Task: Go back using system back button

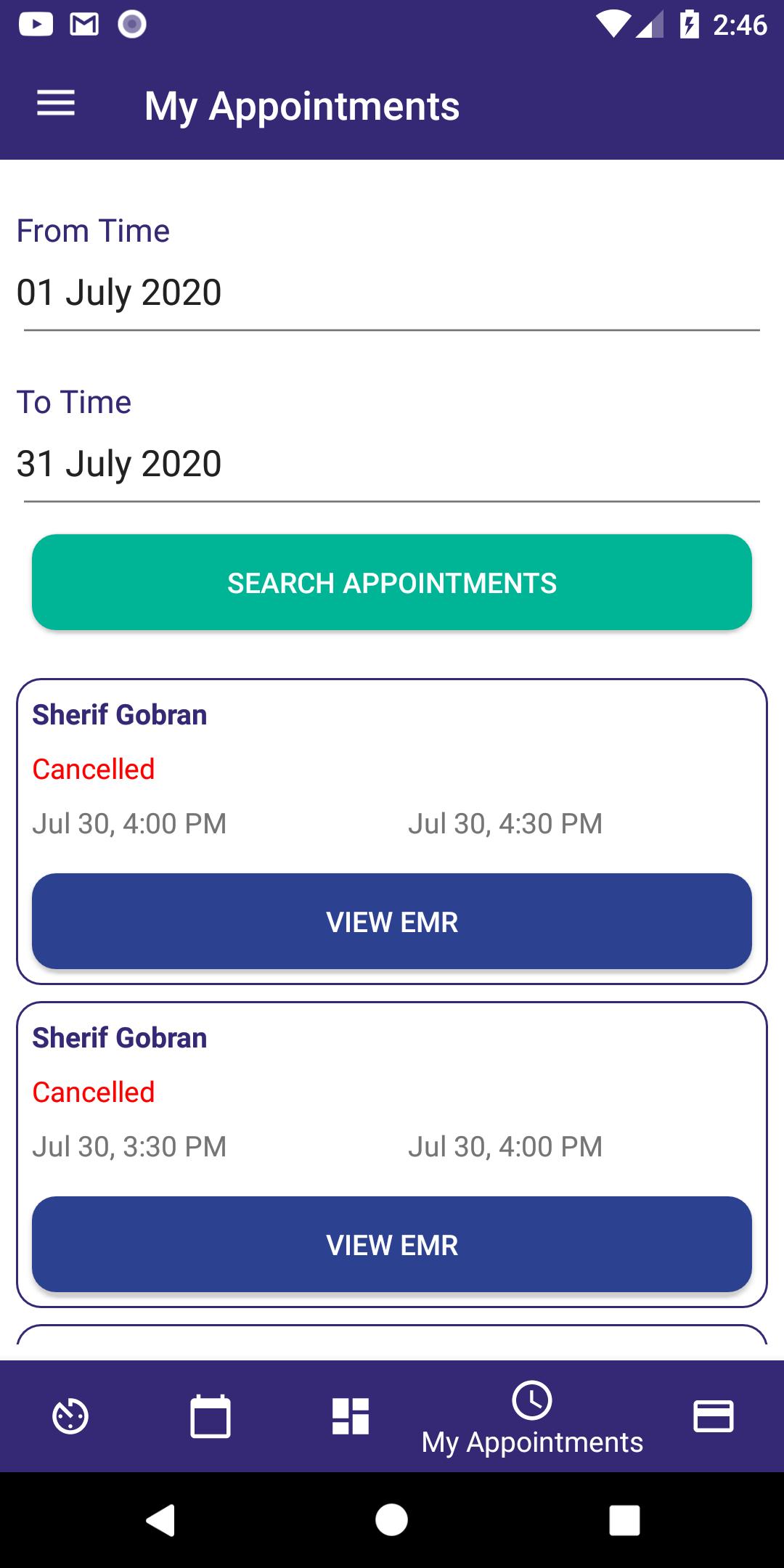Action: (160, 1519)
